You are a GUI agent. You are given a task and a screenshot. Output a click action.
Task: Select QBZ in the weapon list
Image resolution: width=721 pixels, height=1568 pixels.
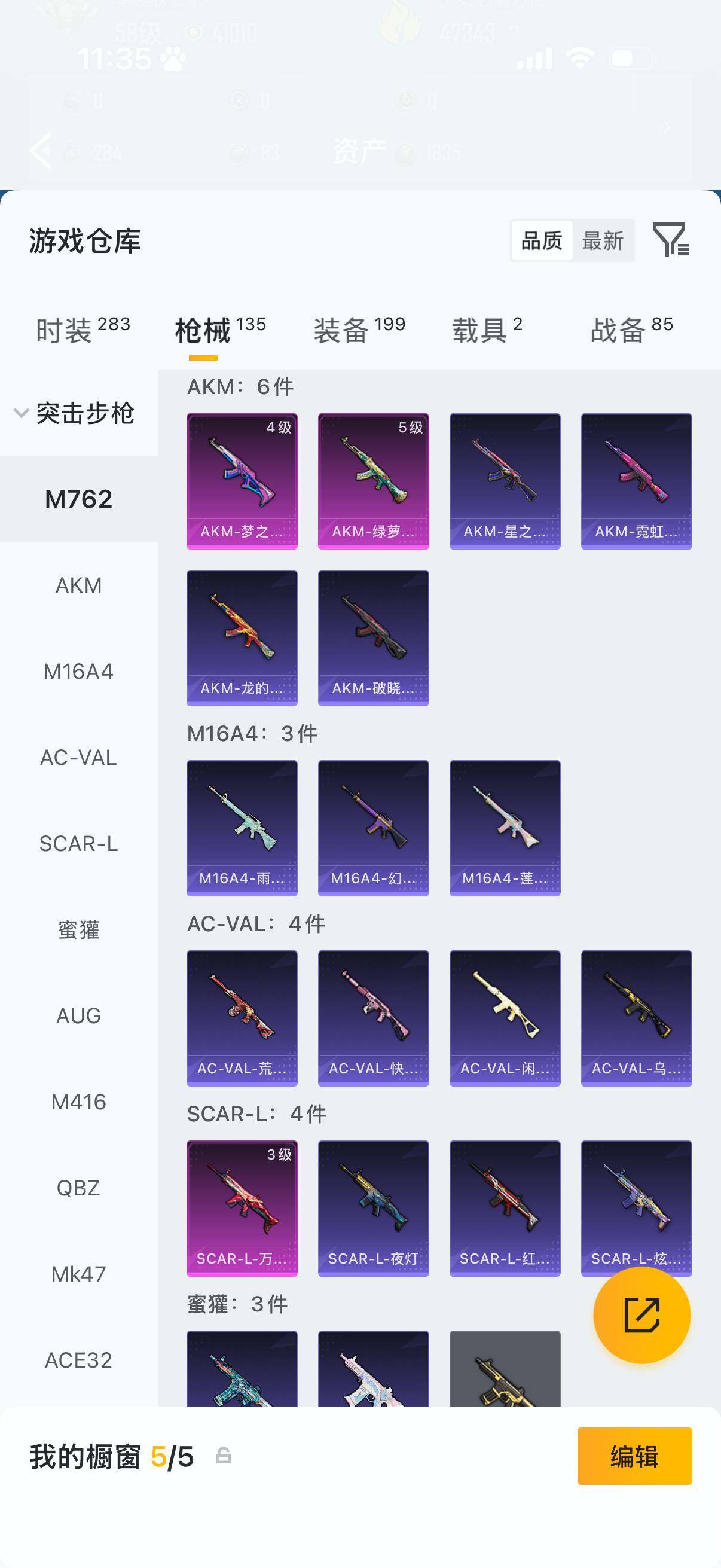pos(78,1188)
